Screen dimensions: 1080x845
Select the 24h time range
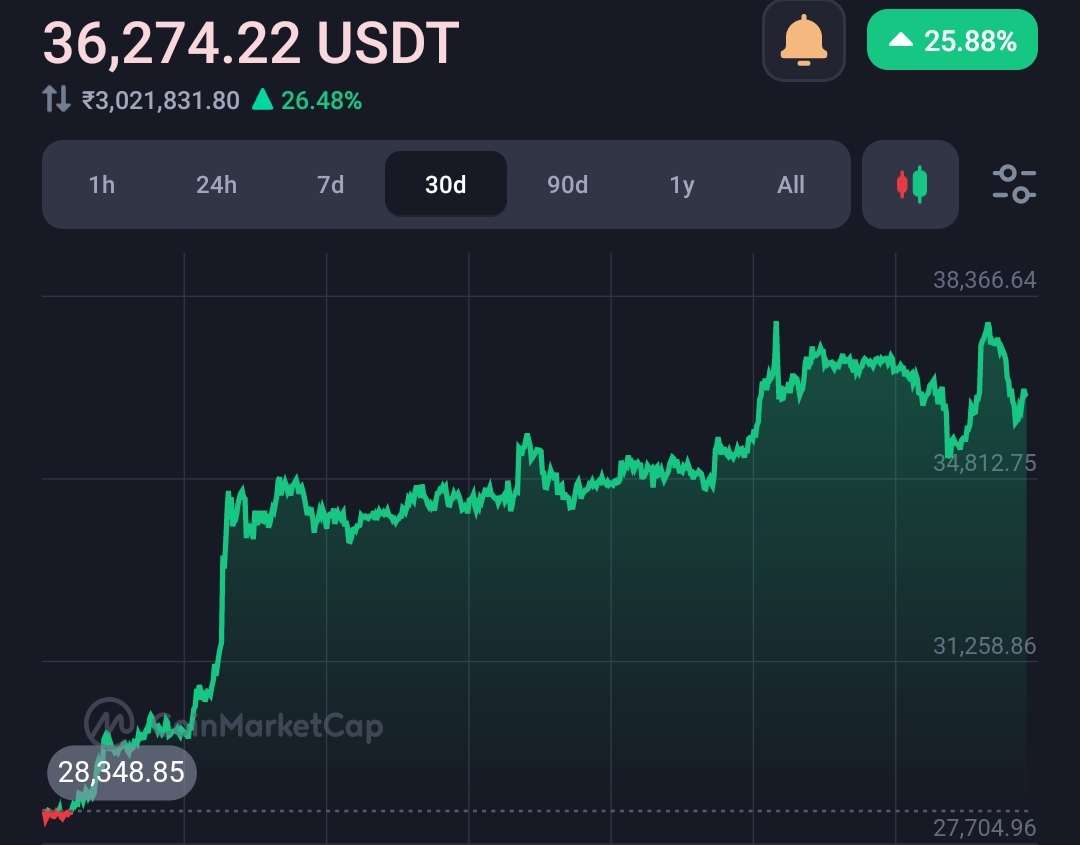(216, 185)
